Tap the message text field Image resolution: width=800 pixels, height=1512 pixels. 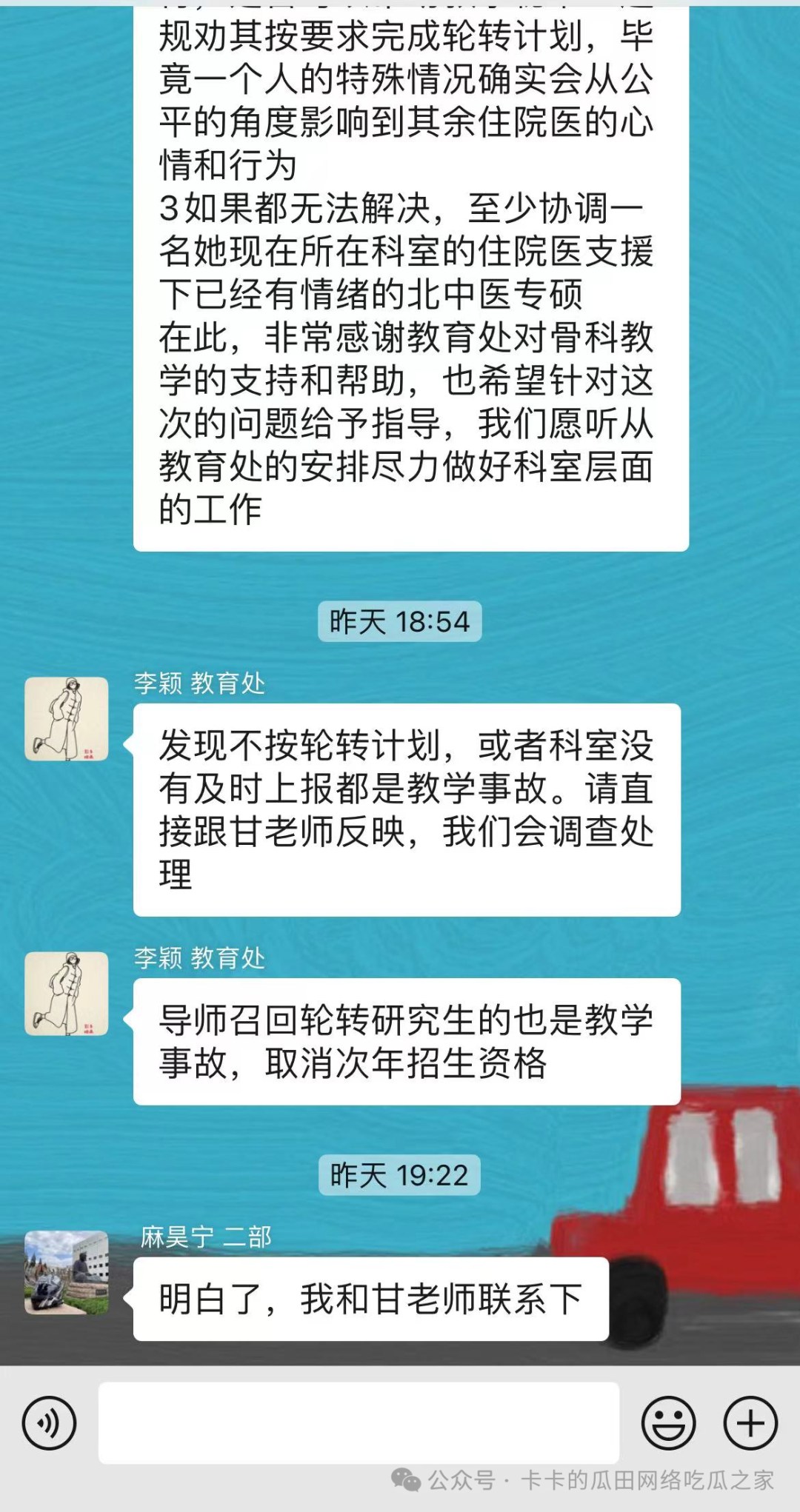pyautogui.click(x=359, y=1422)
